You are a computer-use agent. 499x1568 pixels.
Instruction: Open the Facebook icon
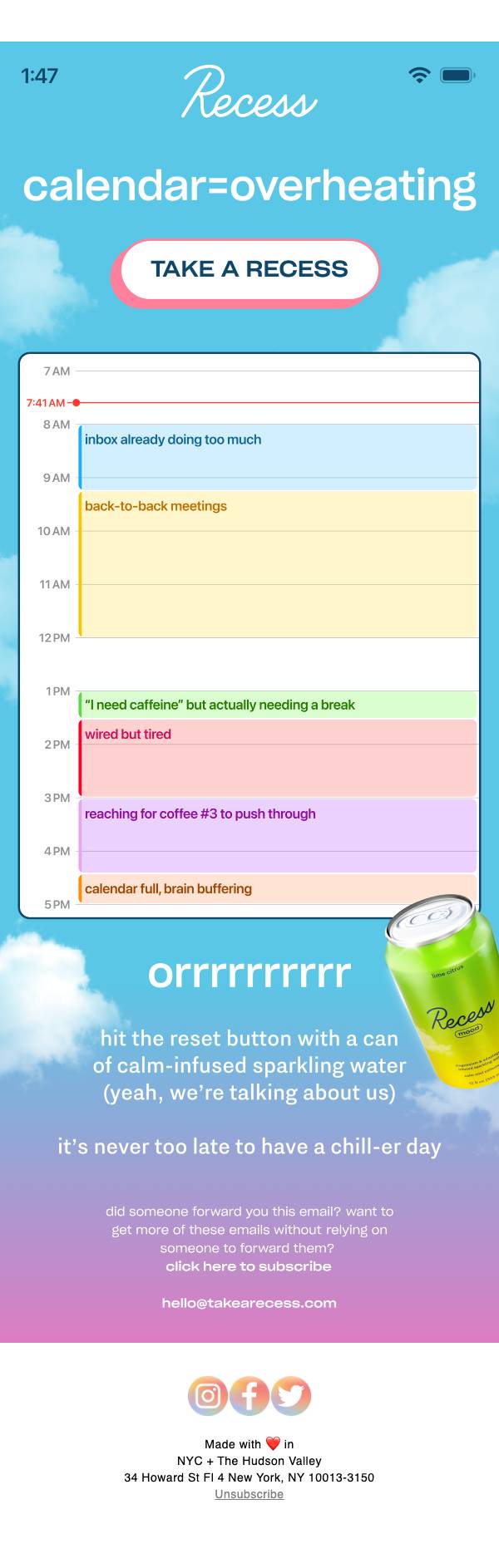[x=249, y=1396]
